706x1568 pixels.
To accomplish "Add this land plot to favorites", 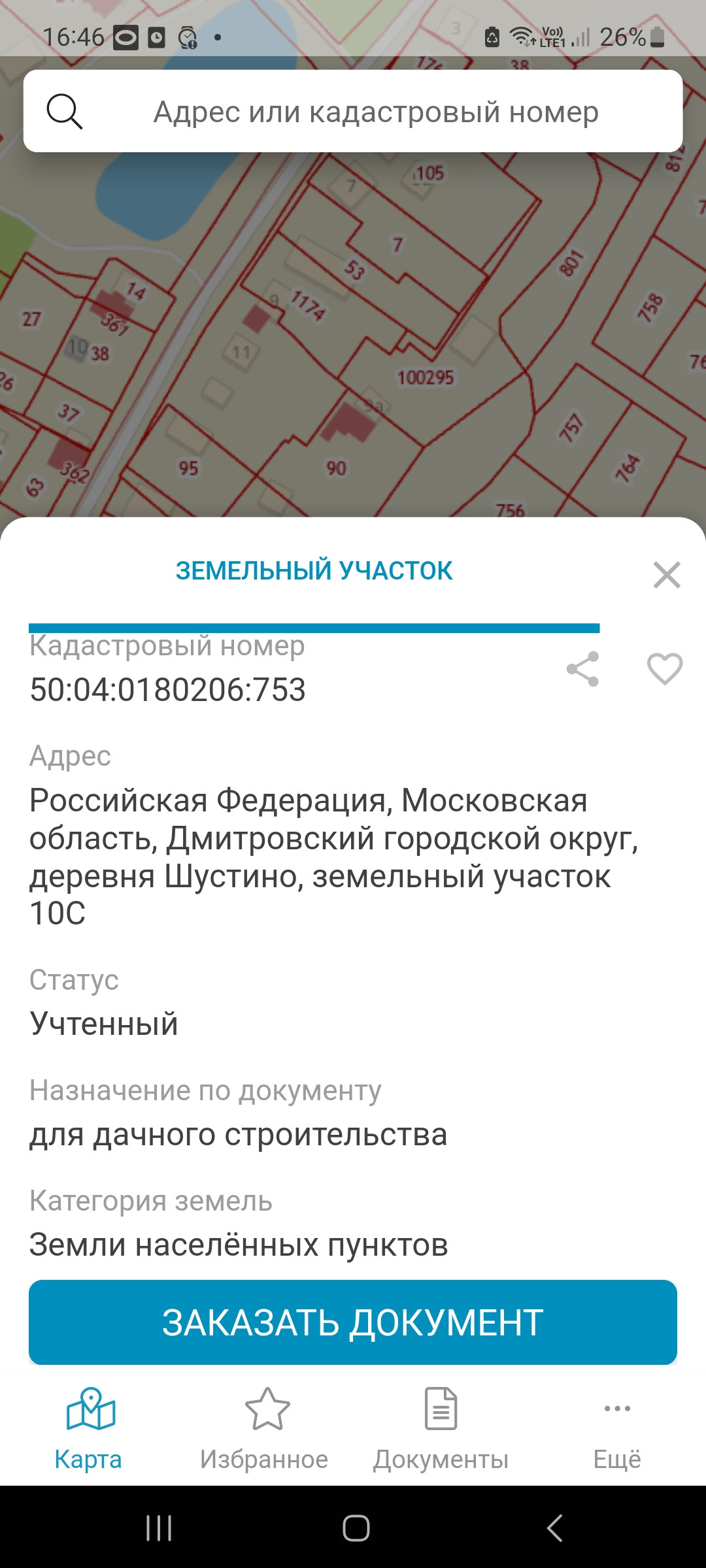I will point(665,669).
